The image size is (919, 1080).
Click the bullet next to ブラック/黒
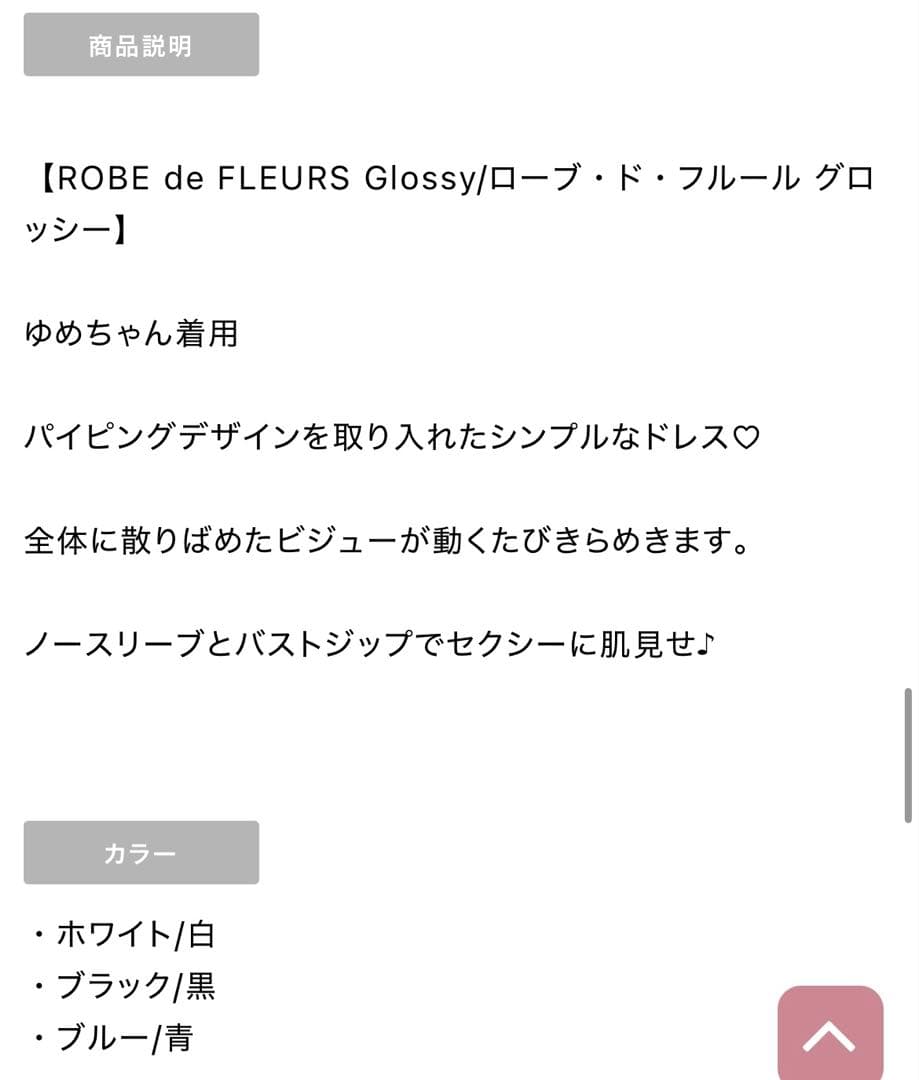coord(37,987)
